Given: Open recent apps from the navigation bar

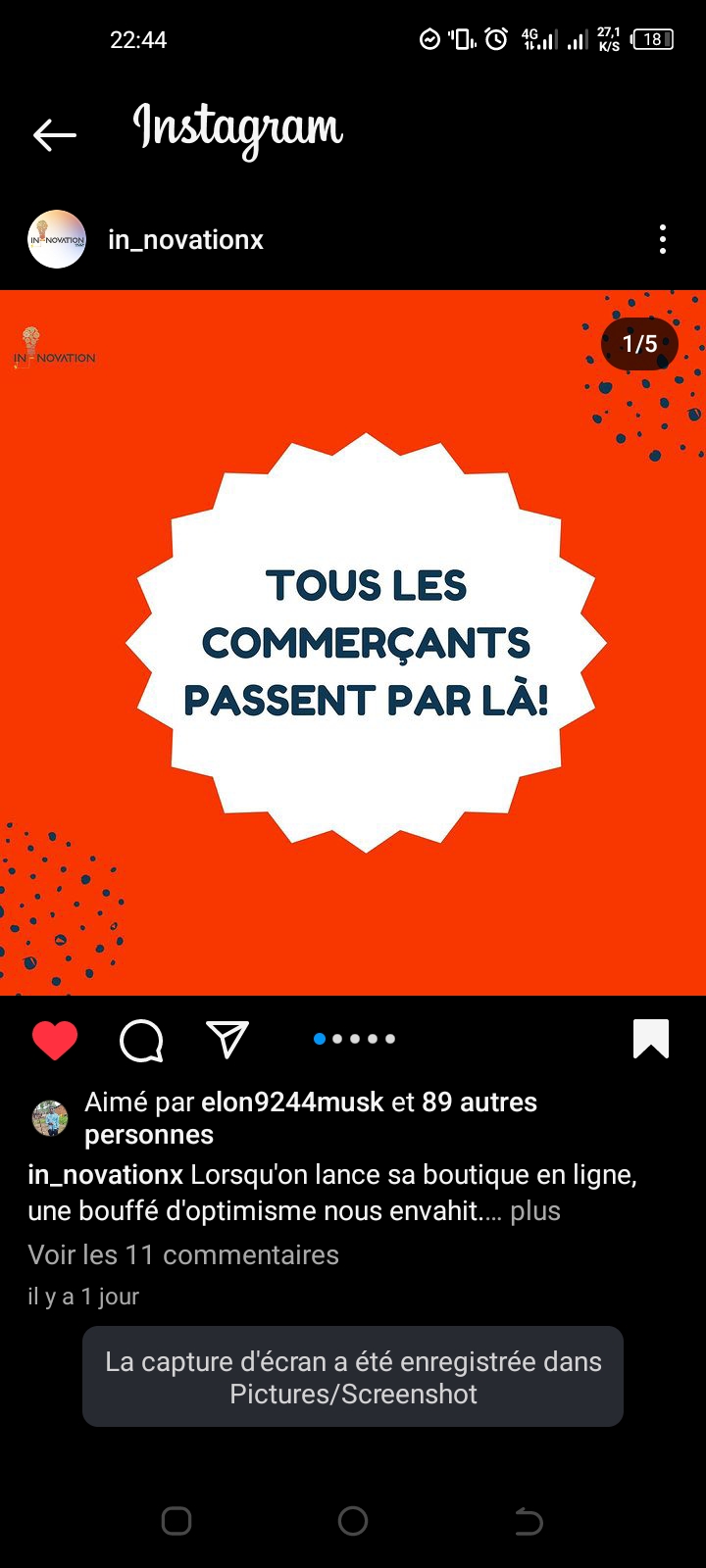Looking at the screenshot, I should [176, 1521].
